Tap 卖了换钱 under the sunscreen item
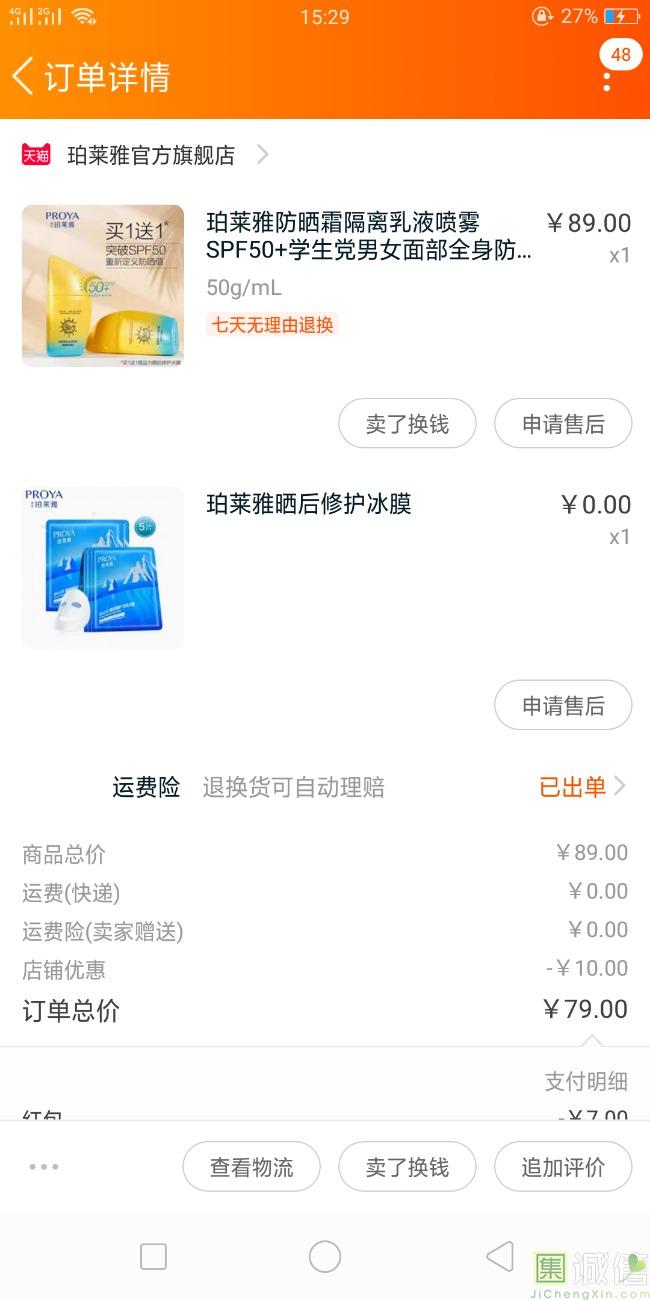The image size is (650, 1300). (x=407, y=424)
